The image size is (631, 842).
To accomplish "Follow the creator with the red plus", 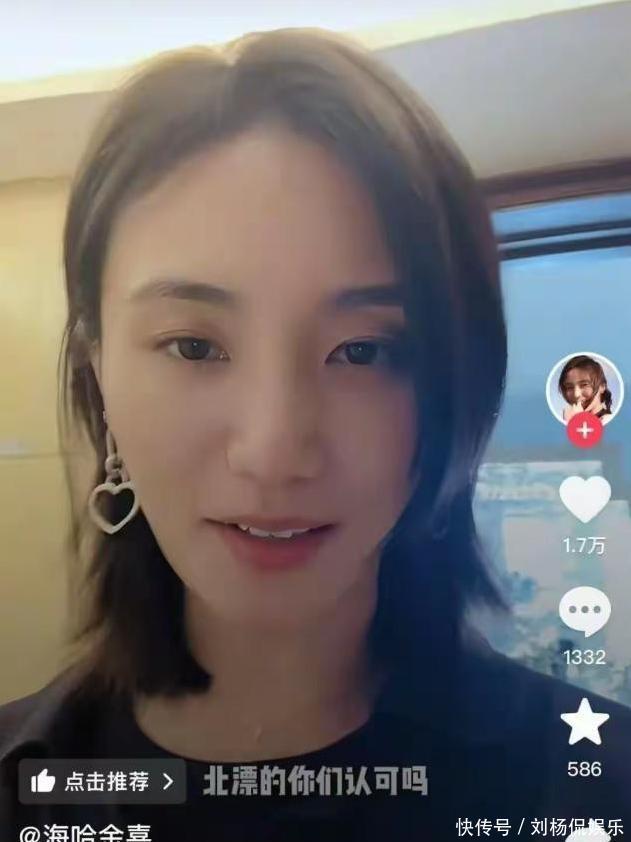I will 584,431.
